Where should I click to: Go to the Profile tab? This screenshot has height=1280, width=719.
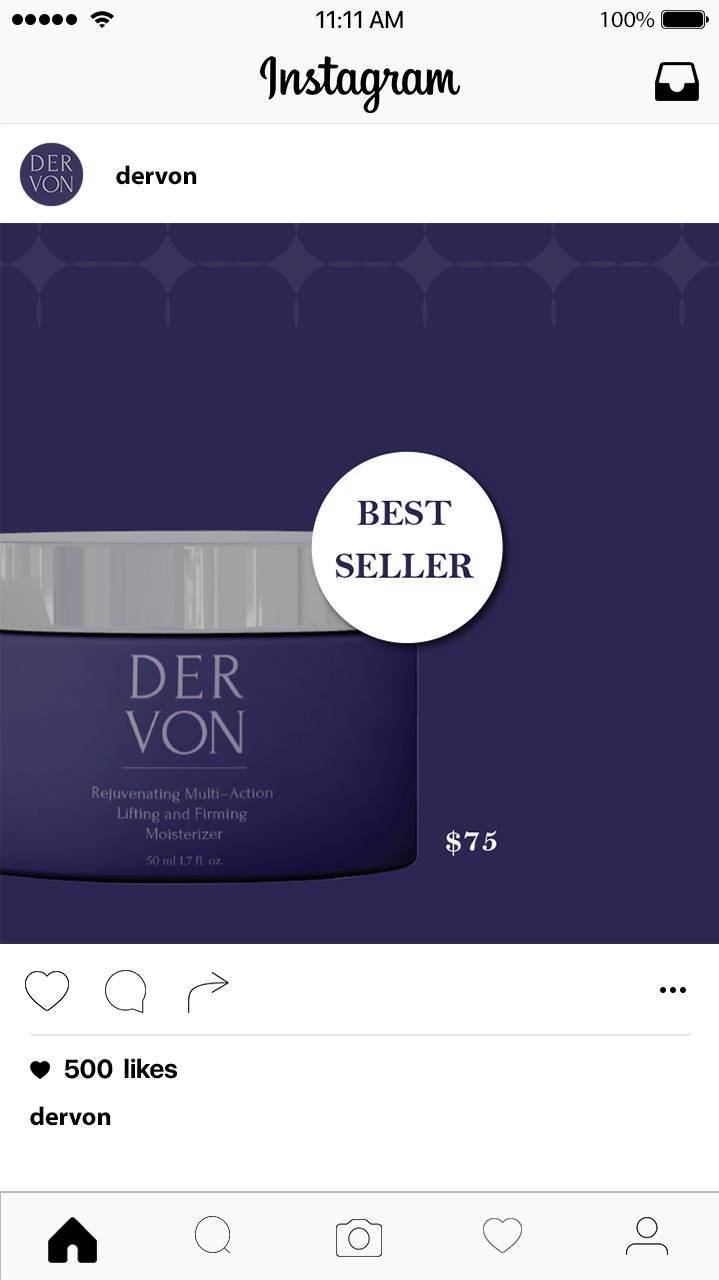[647, 1236]
